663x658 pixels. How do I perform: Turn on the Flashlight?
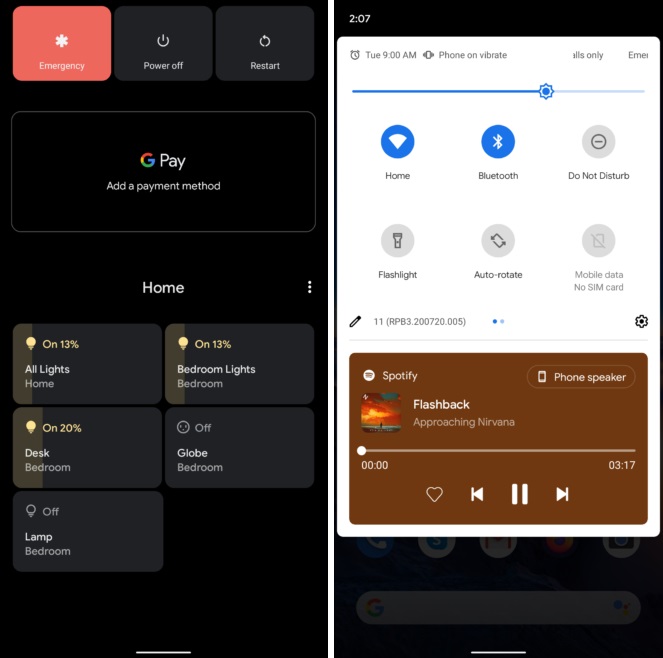point(397,241)
